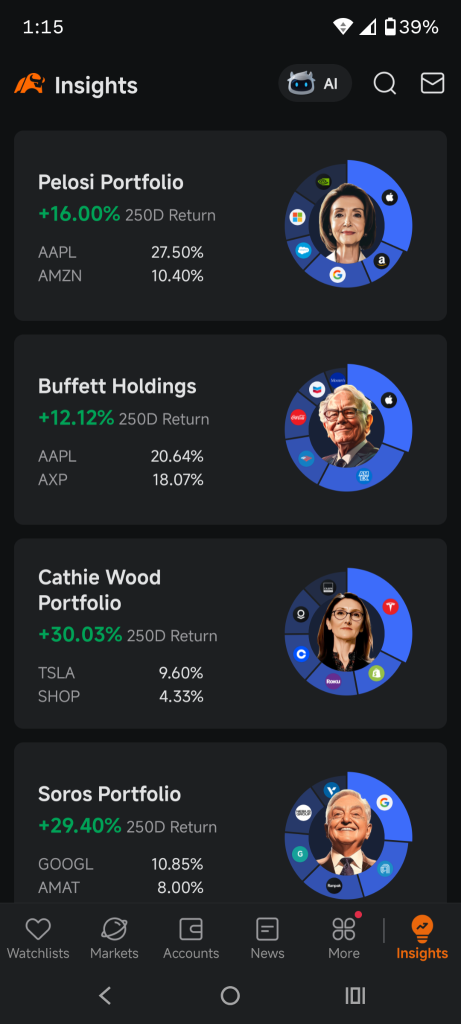Open the More tab

(x=344, y=938)
